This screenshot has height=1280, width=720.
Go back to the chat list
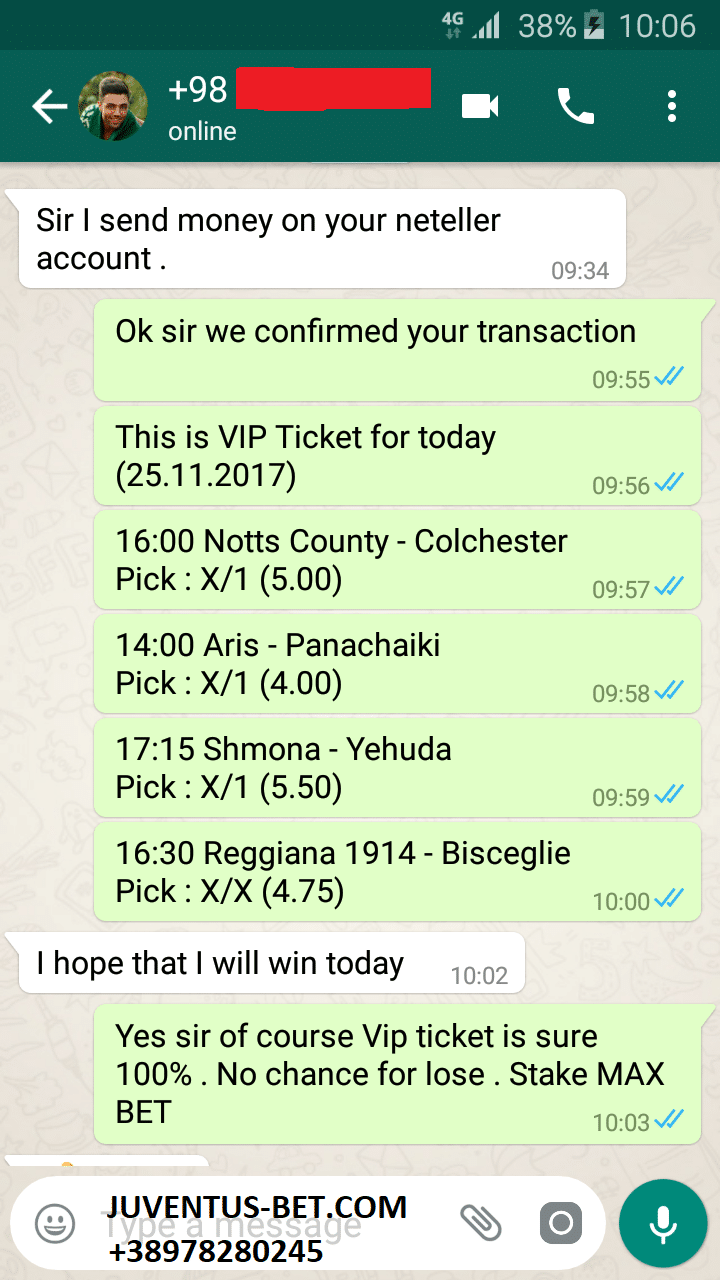[x=47, y=107]
